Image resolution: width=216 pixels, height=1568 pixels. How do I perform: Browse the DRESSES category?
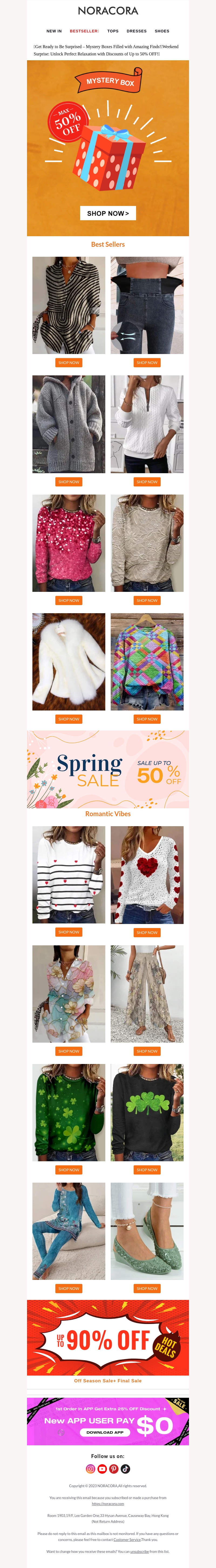(x=136, y=31)
